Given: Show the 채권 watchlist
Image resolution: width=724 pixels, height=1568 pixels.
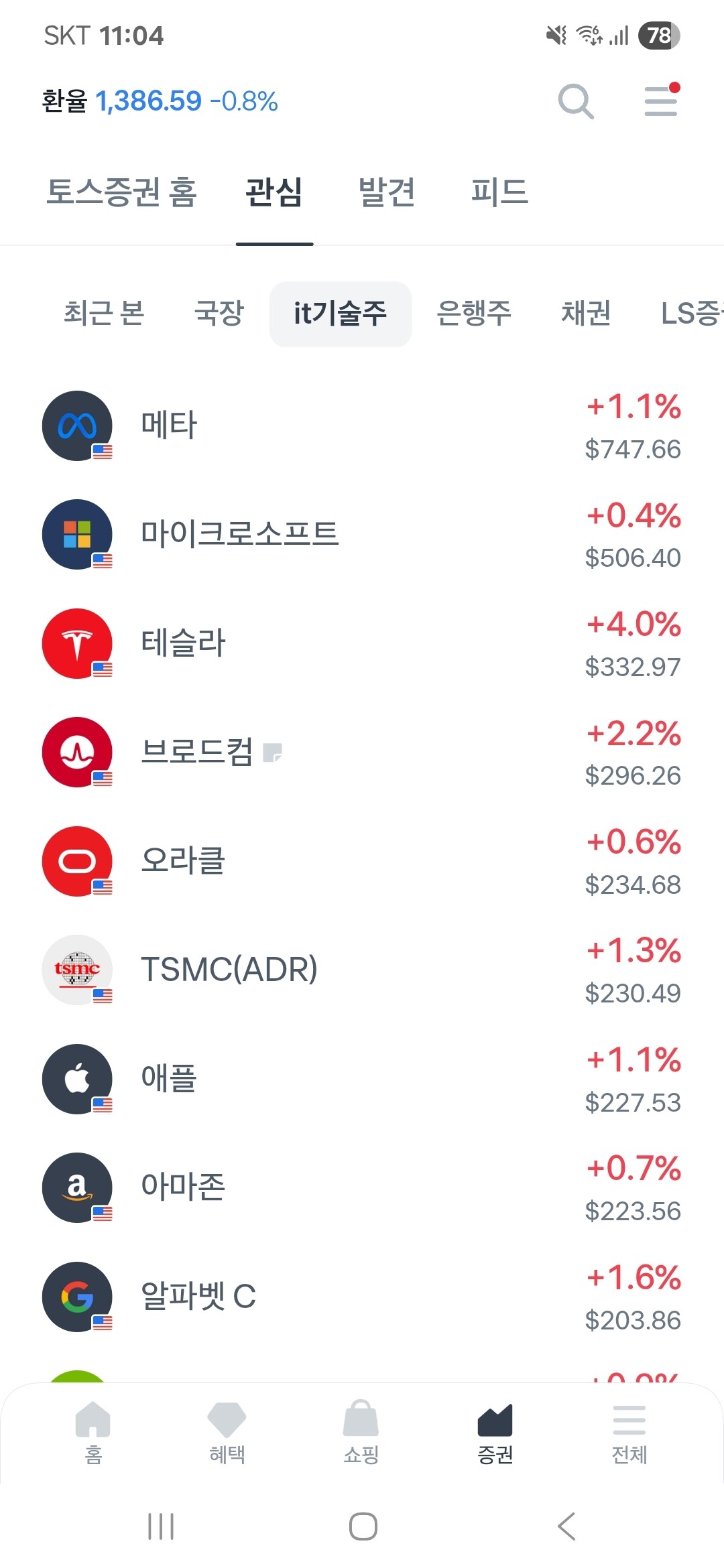Looking at the screenshot, I should point(586,314).
